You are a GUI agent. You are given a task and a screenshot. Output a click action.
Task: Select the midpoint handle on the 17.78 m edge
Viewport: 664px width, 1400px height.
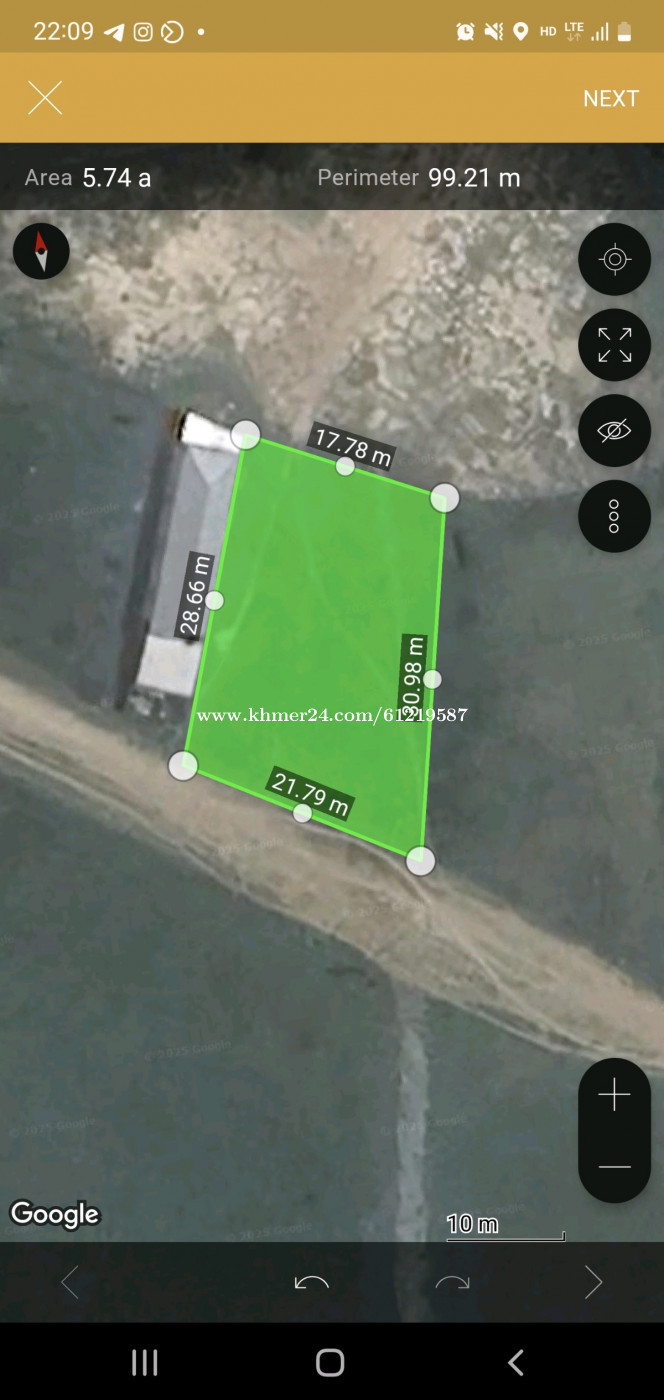(x=345, y=466)
